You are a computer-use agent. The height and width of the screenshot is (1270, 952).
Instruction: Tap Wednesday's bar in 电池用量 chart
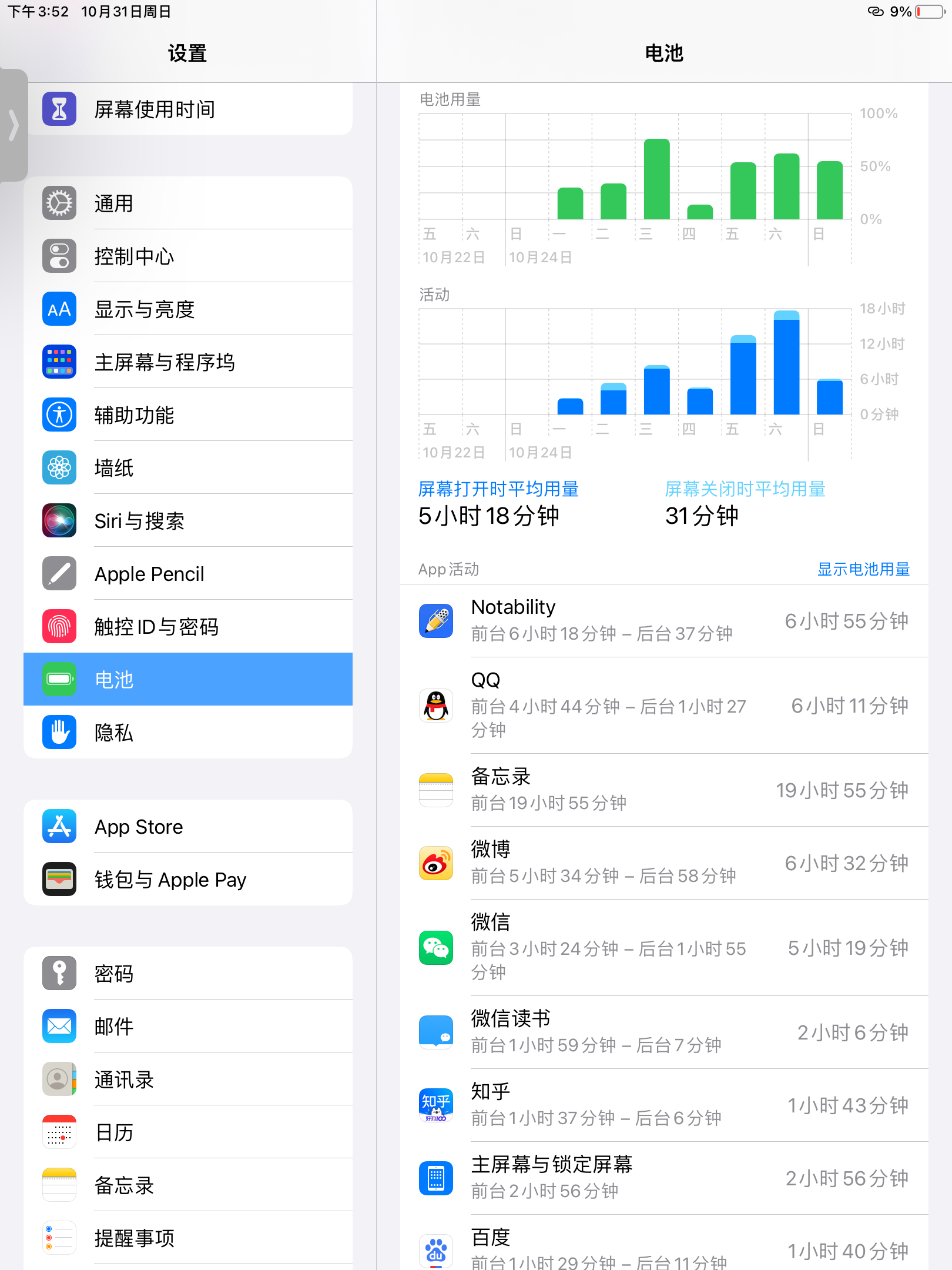[656, 179]
